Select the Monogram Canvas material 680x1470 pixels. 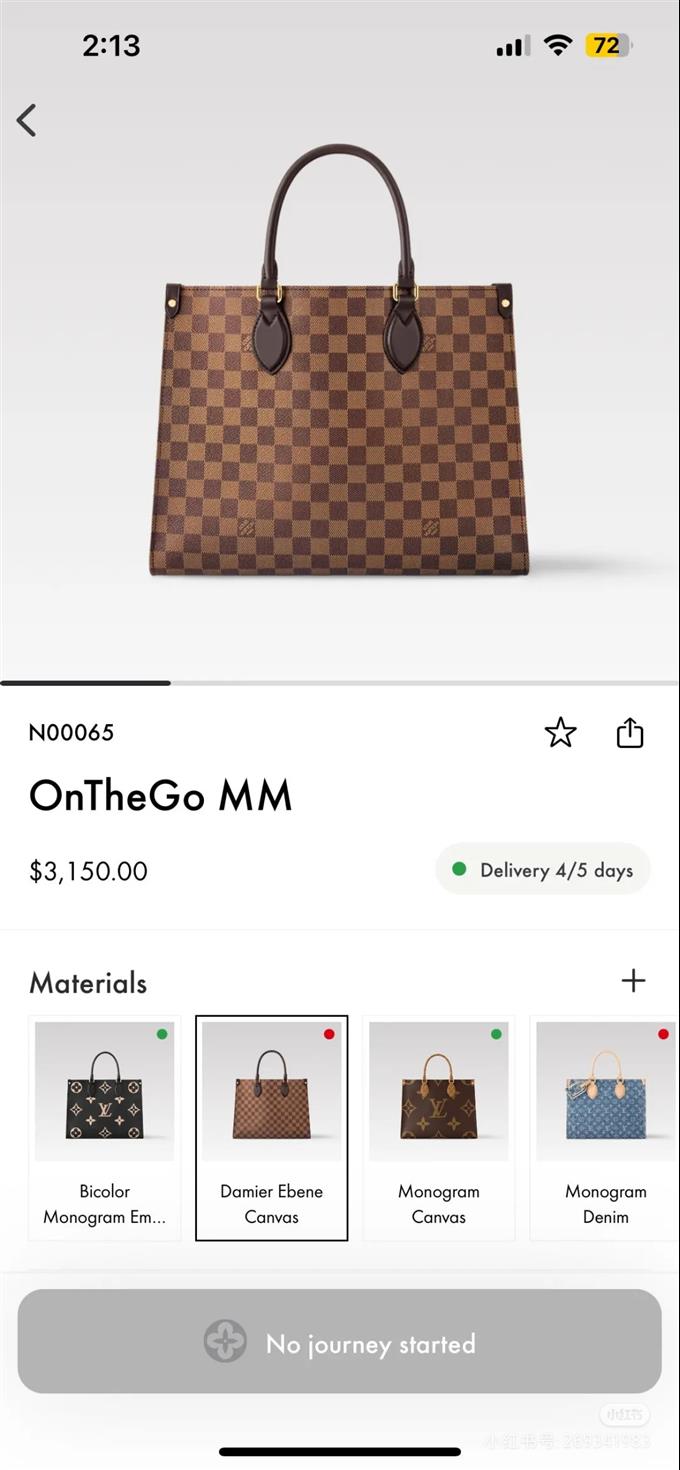439,1127
